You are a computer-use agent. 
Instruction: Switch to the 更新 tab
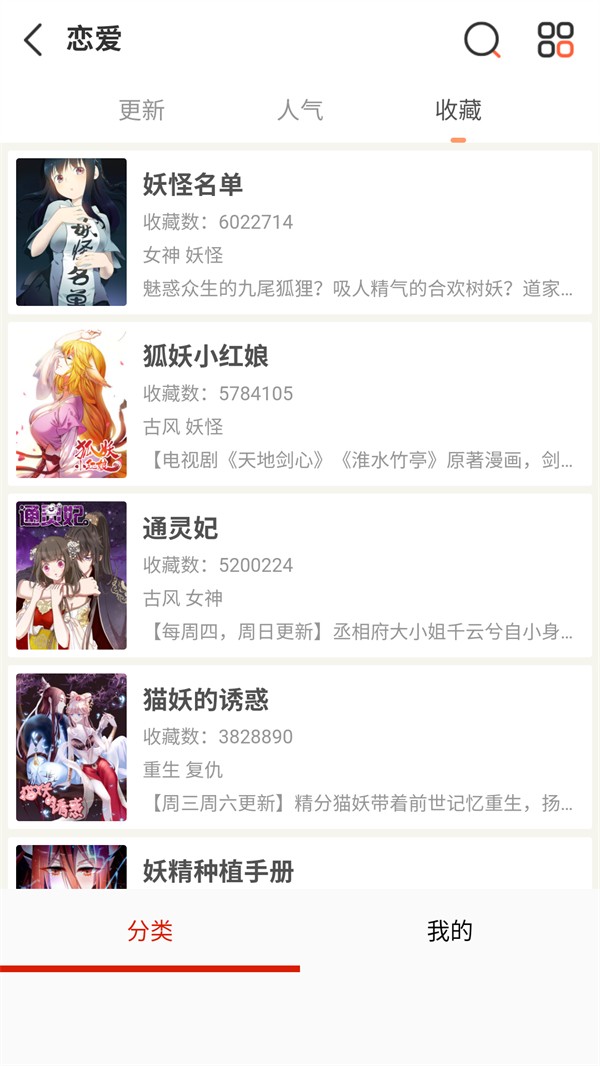141,110
